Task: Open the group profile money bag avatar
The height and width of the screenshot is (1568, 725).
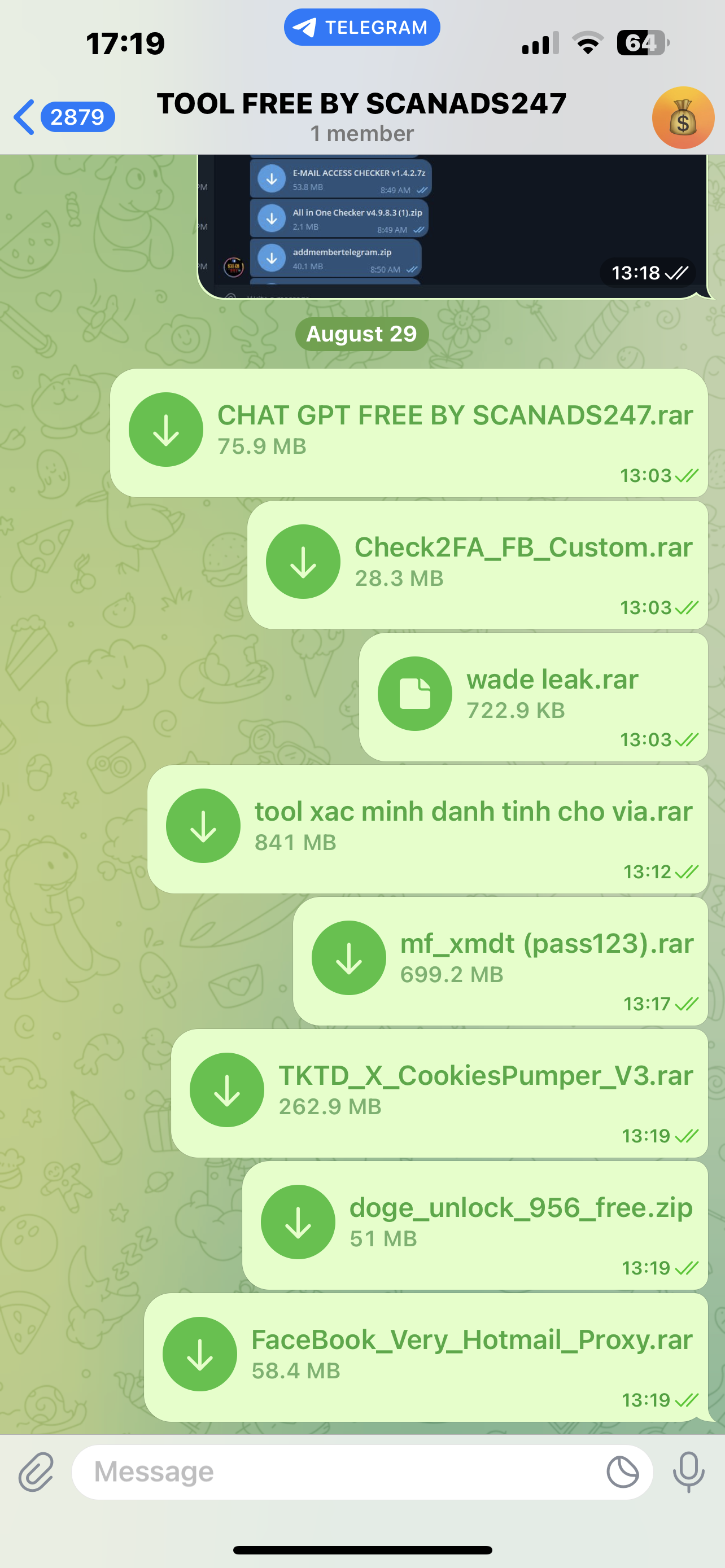Action: (x=683, y=118)
